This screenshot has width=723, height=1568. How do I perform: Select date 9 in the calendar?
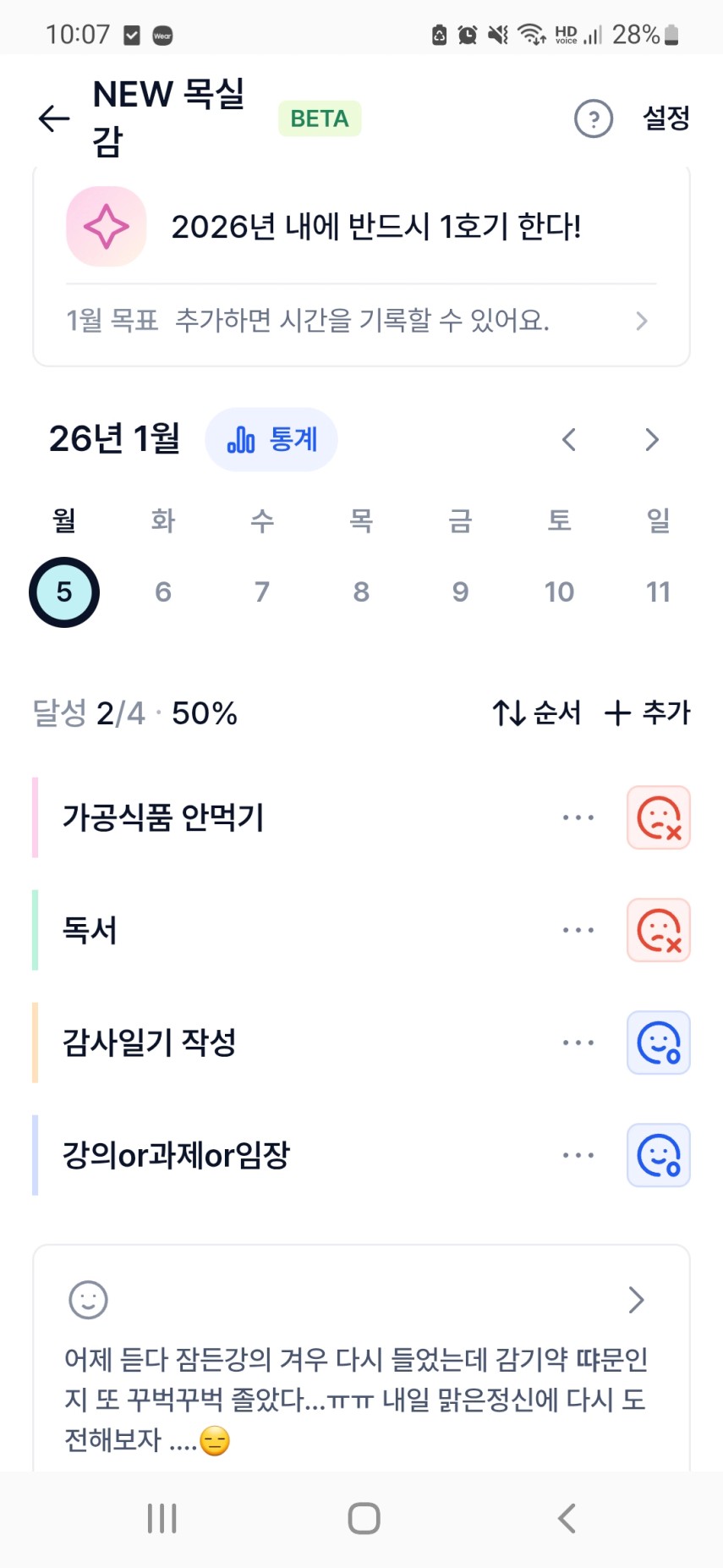(460, 591)
